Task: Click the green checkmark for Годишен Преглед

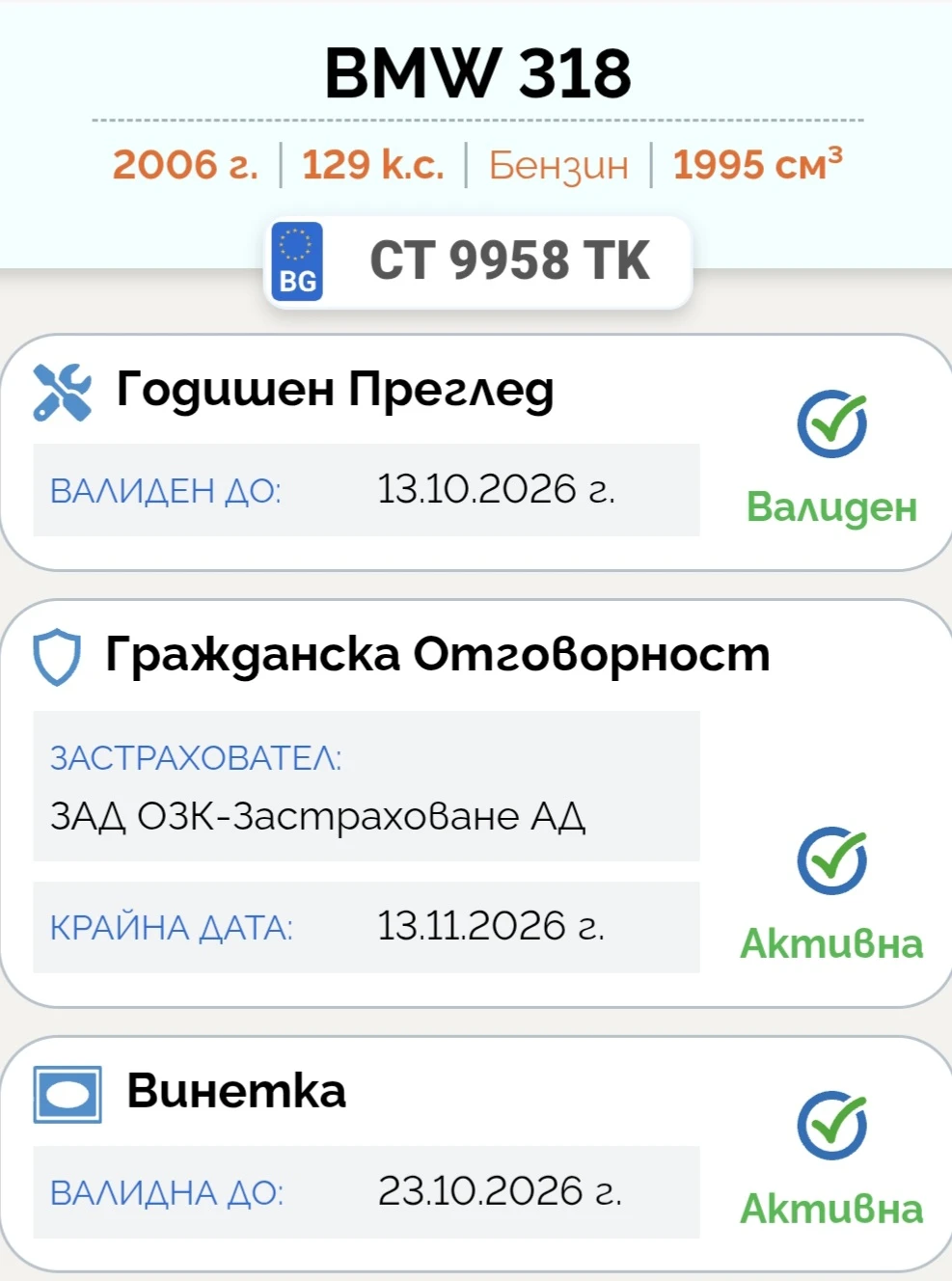Action: [830, 424]
